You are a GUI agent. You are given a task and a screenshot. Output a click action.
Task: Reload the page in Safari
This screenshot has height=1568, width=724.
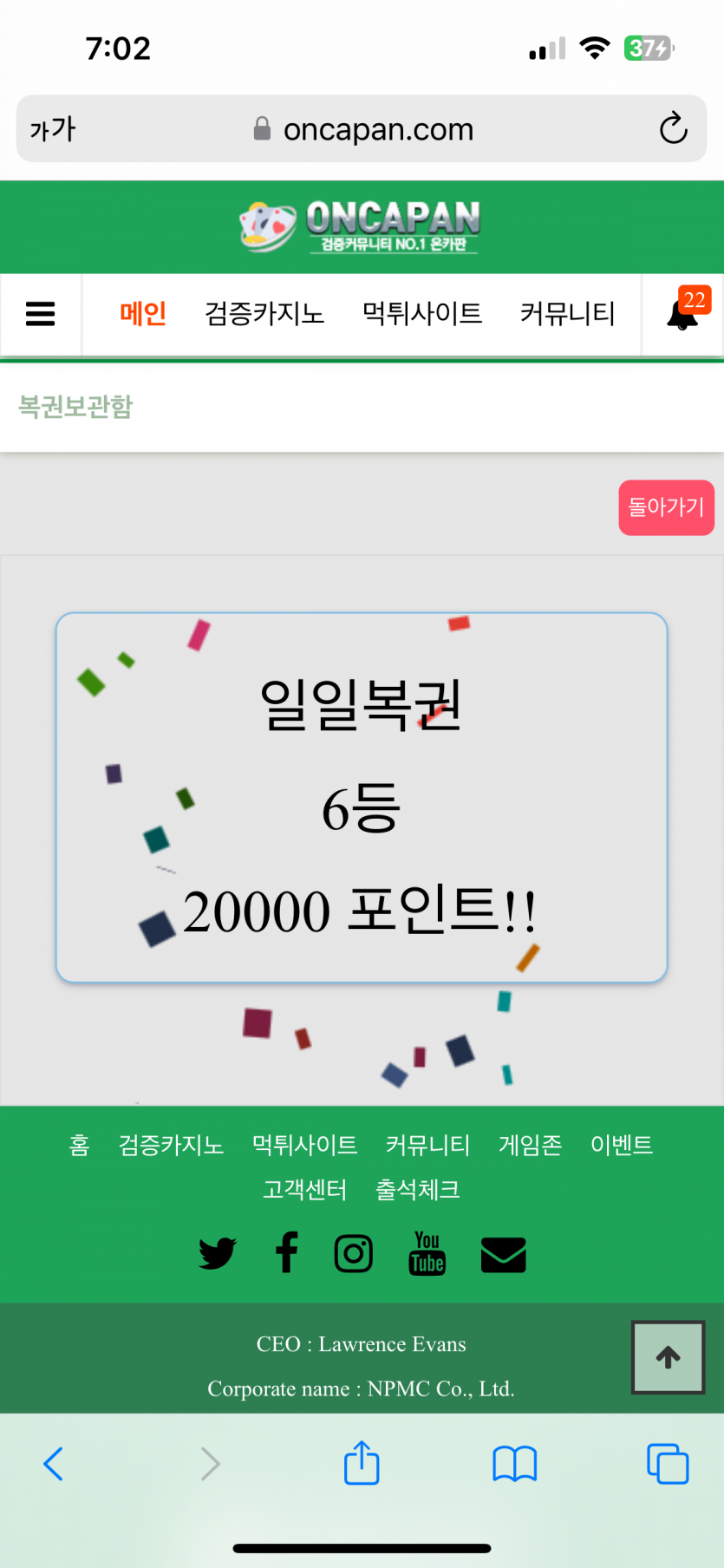click(x=673, y=129)
